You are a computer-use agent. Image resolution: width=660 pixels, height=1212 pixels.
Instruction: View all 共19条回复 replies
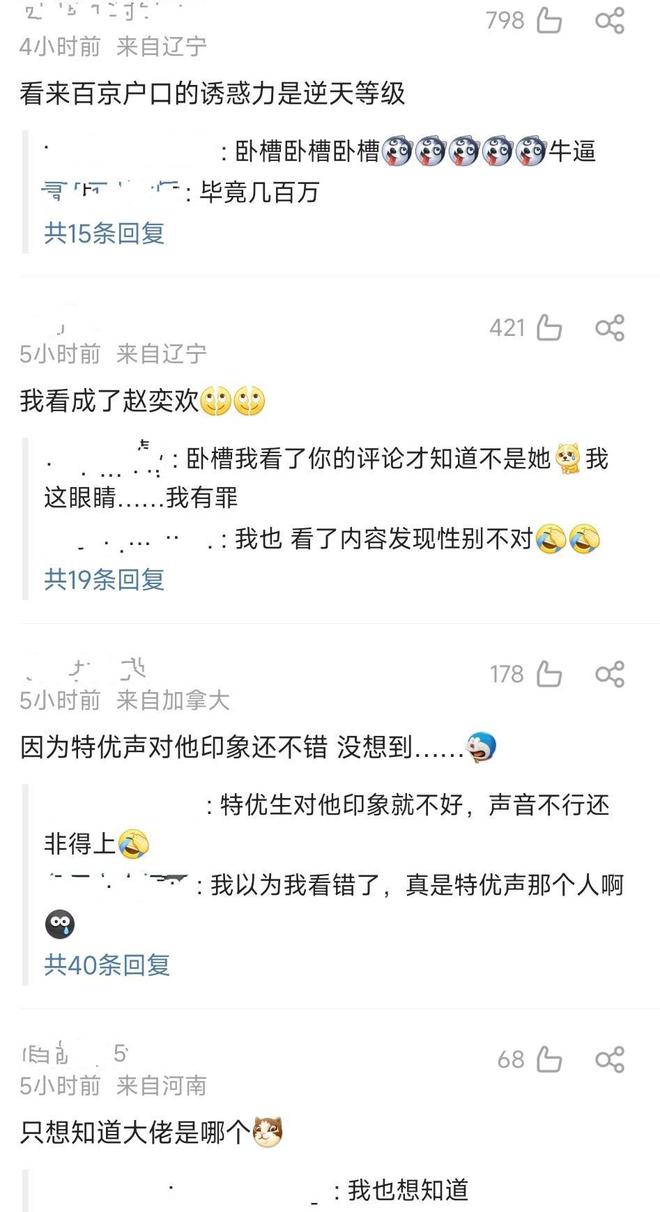104,579
